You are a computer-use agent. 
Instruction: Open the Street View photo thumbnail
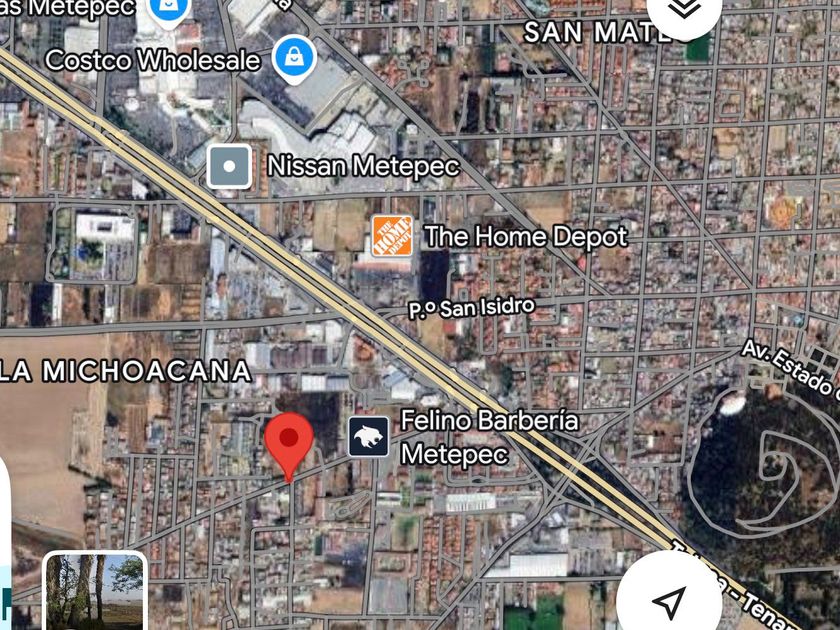click(95, 592)
